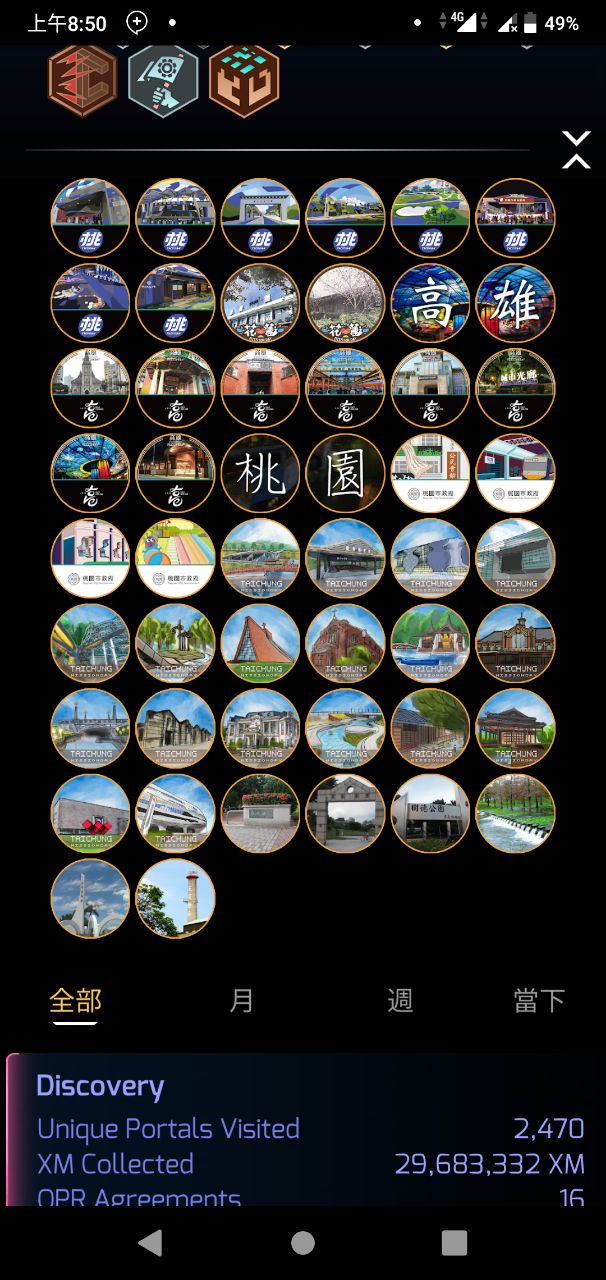Viewport: 606px width, 1280px height.
Task: Go to the home screen
Action: click(303, 1242)
